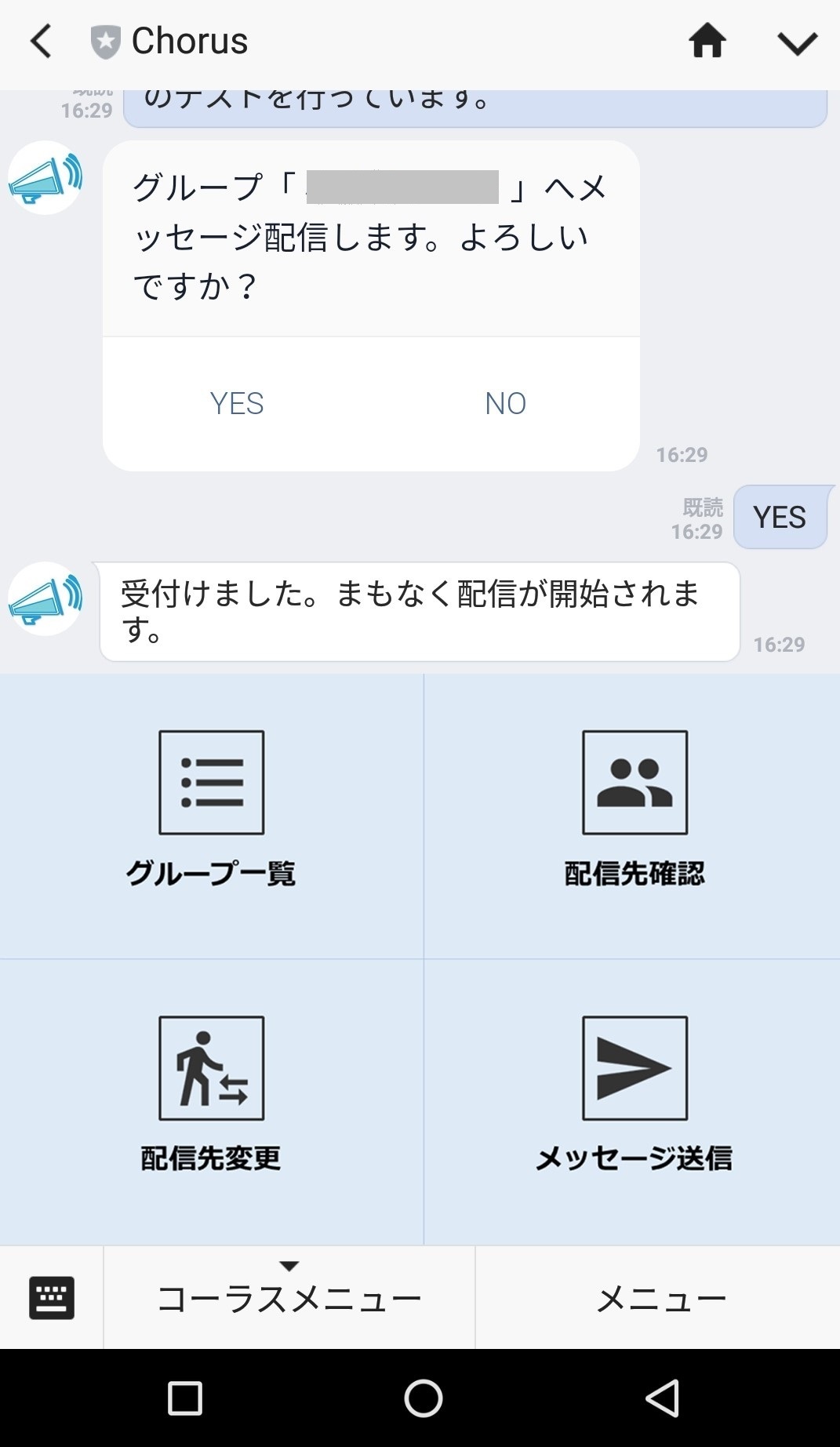840x1447 pixels.
Task: Collapse the コーラスメニュー tab
Action: (289, 1298)
